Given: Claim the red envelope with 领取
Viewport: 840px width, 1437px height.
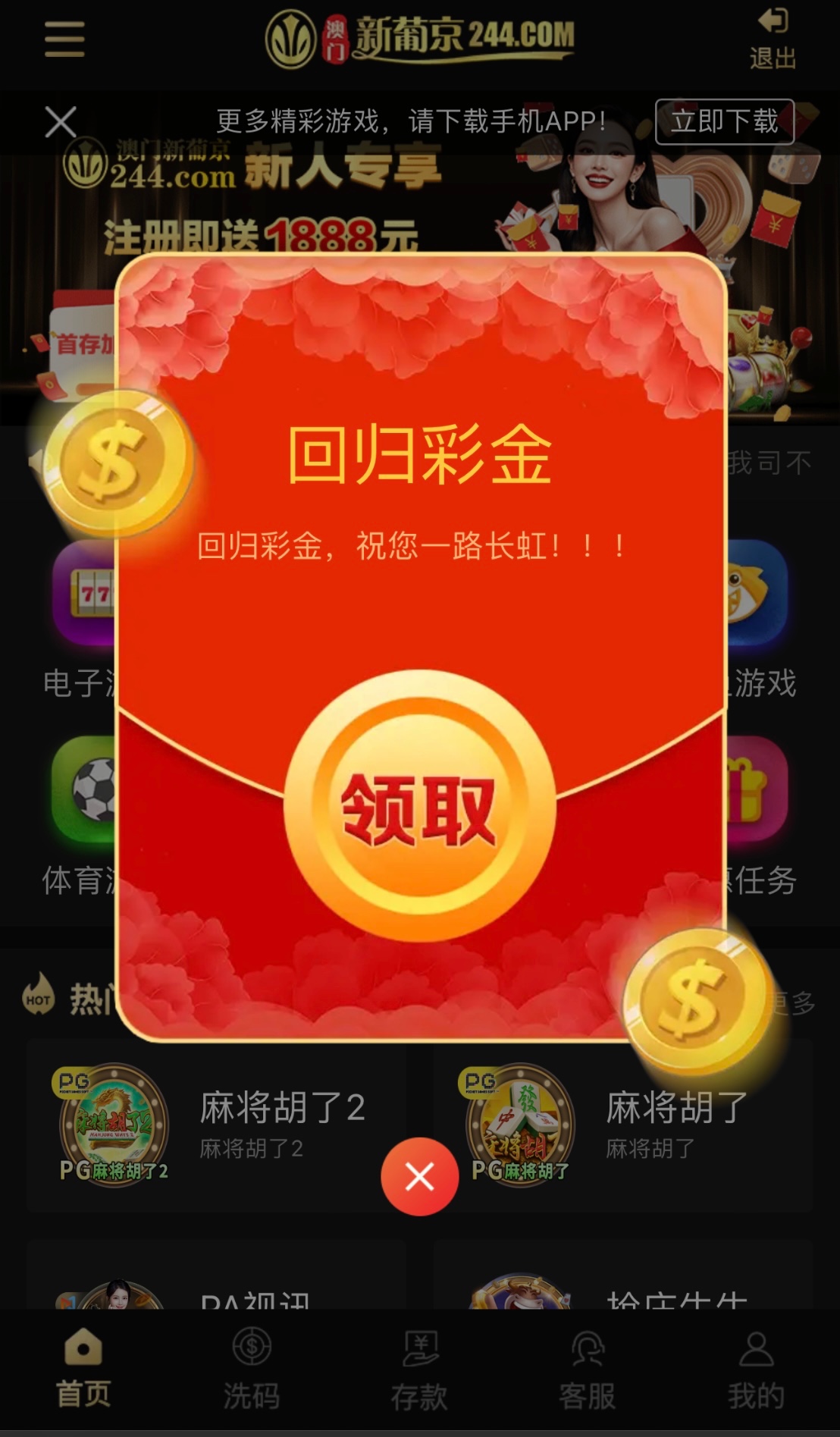Looking at the screenshot, I should click(x=419, y=807).
